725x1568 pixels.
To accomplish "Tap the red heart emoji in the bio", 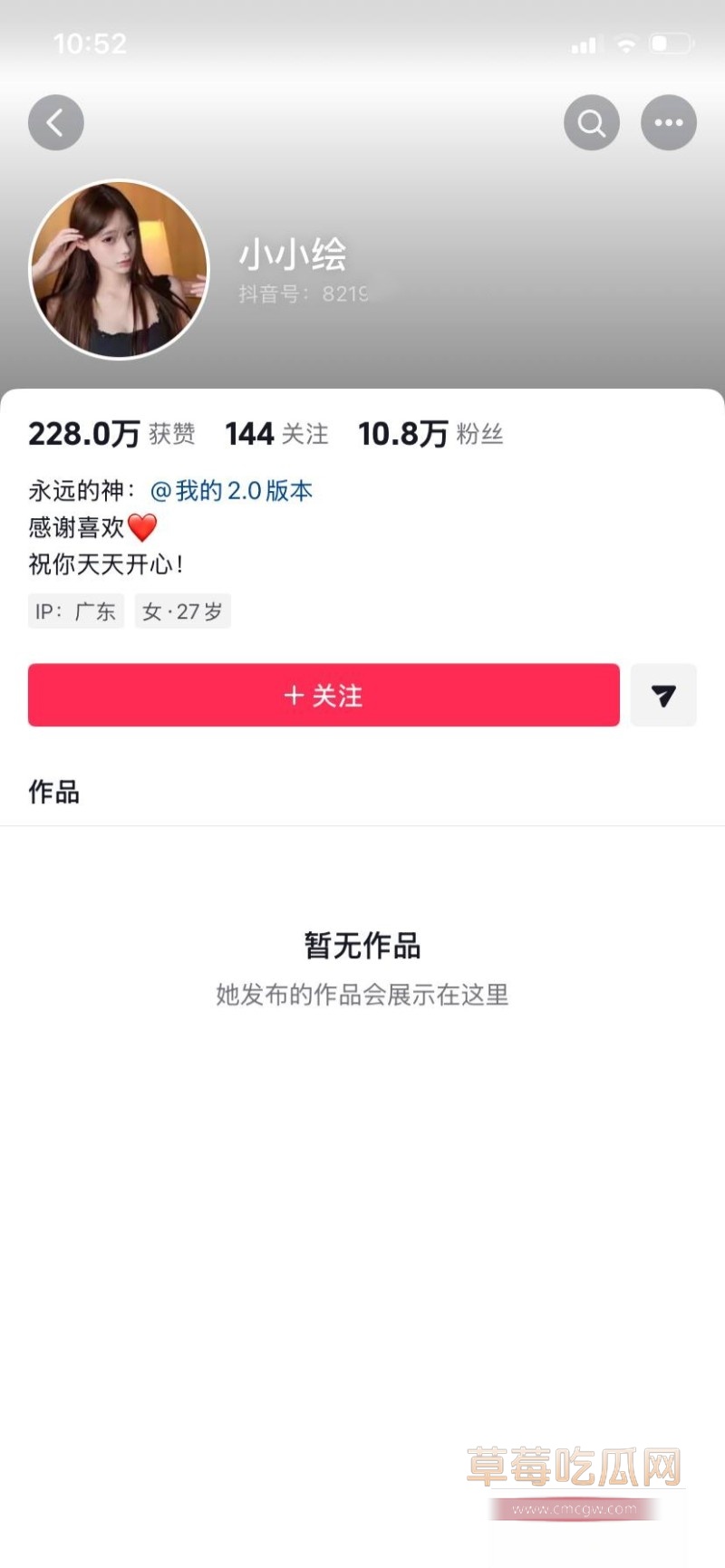I will [x=145, y=526].
